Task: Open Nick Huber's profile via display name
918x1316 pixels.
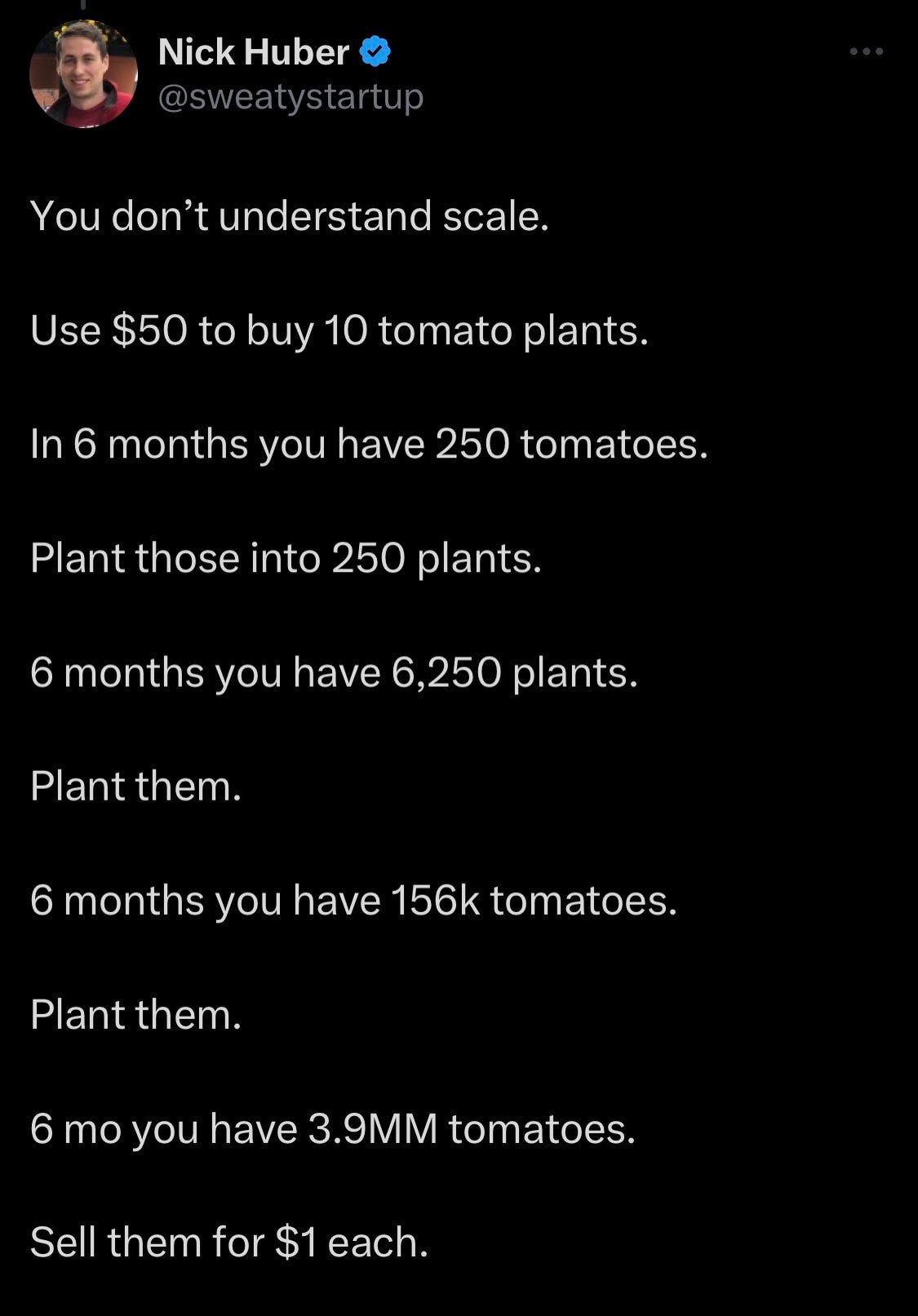Action: point(254,52)
